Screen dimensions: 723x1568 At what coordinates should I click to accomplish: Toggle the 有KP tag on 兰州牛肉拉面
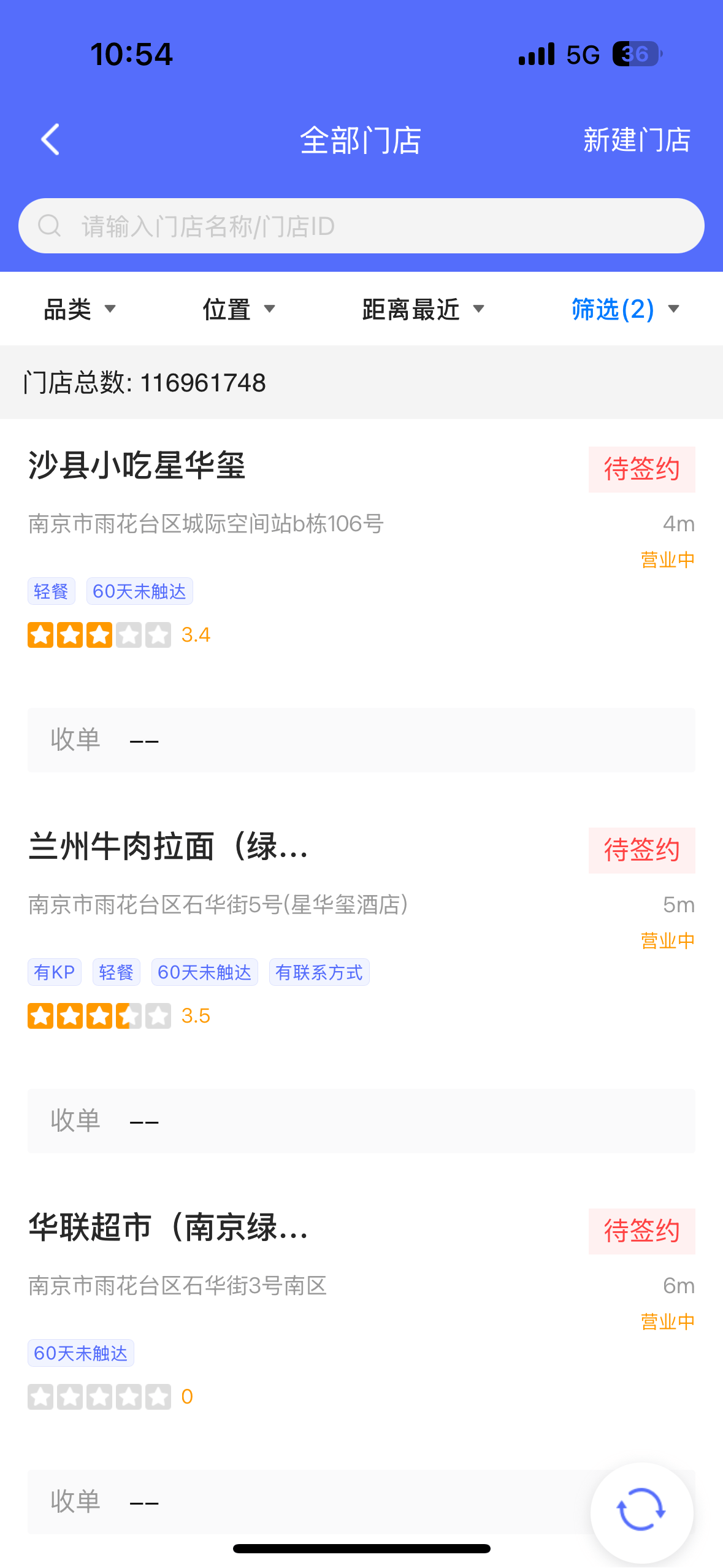click(x=54, y=972)
